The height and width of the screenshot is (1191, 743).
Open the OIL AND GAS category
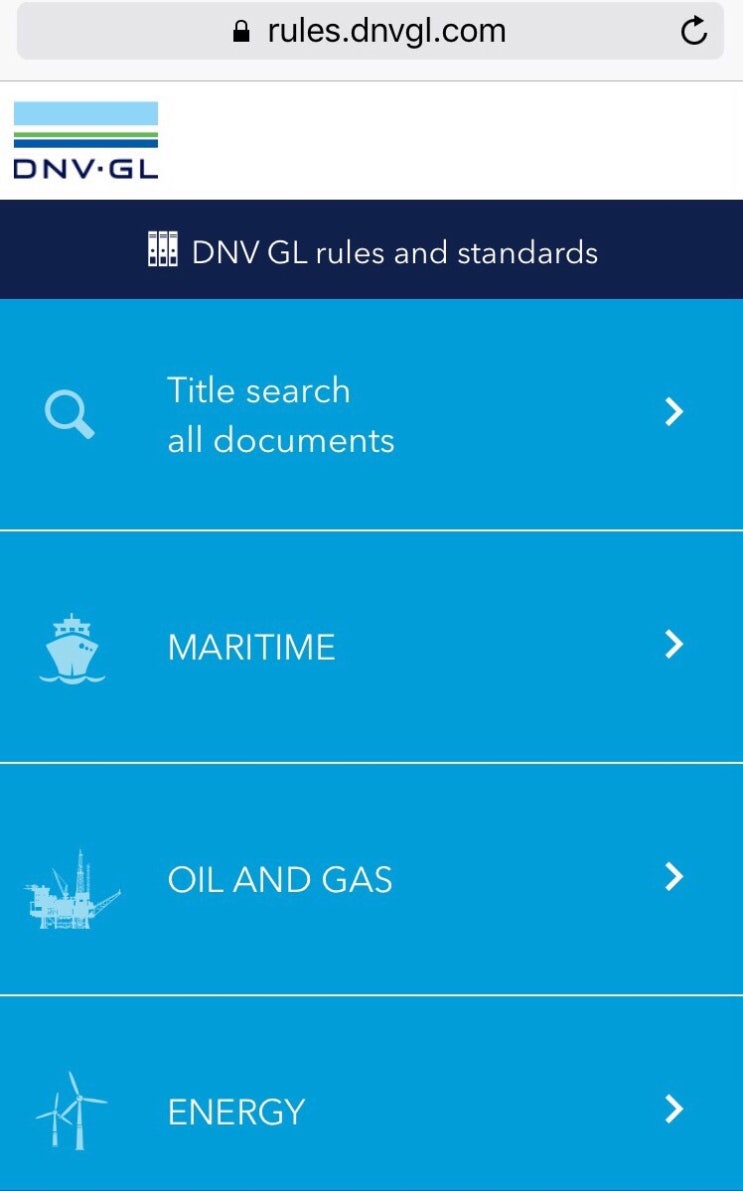pyautogui.click(x=281, y=879)
